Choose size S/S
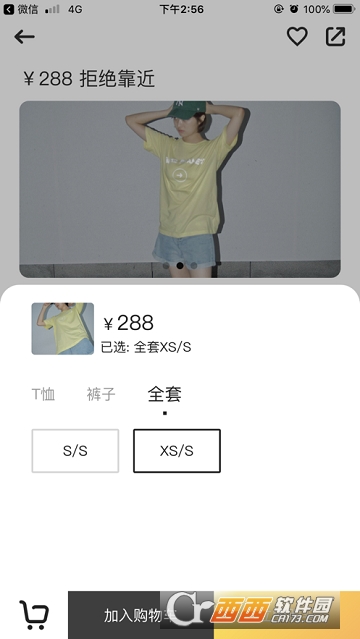This screenshot has height=639, width=360. click(75, 451)
